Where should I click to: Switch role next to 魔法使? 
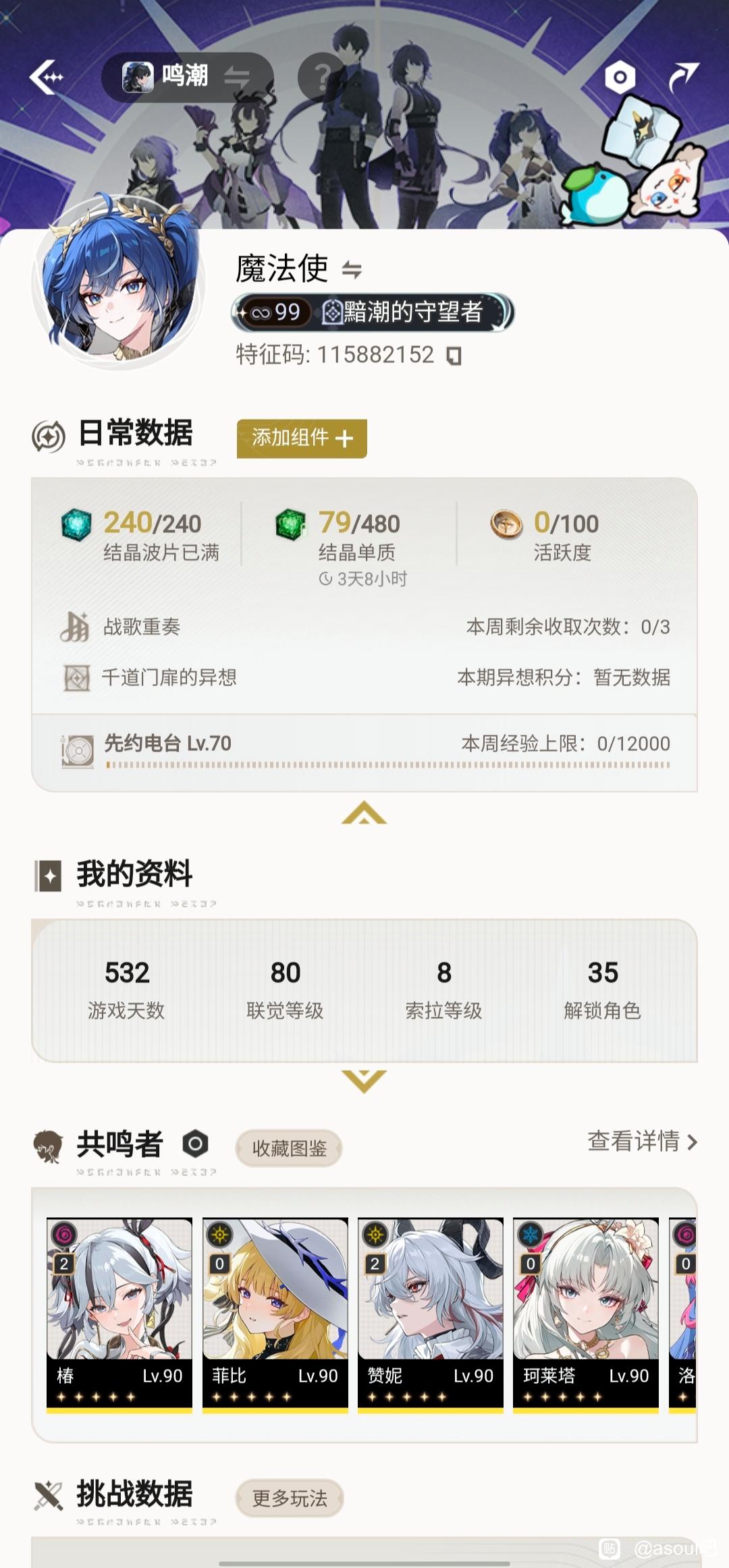(x=352, y=270)
